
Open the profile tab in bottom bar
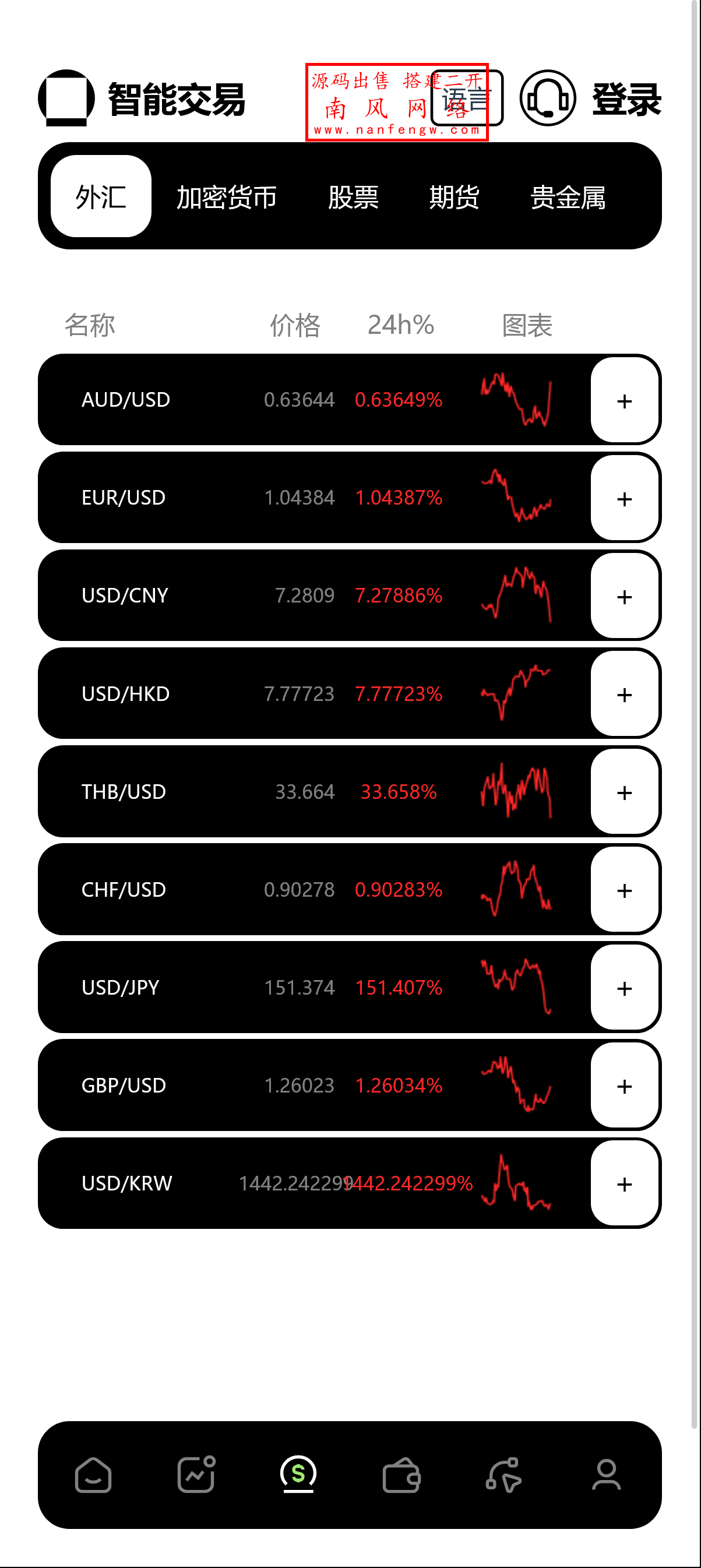click(x=606, y=1475)
